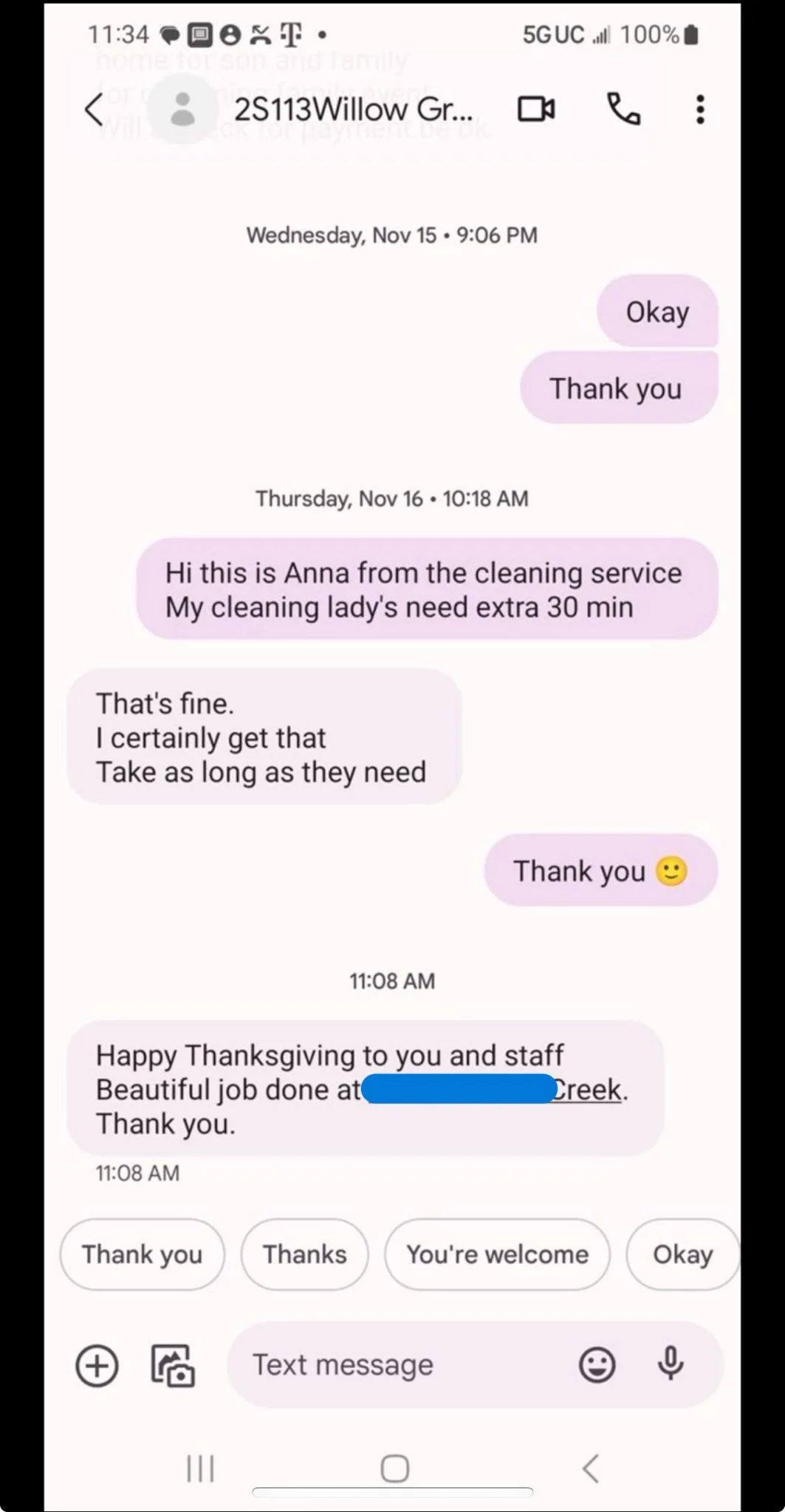The height and width of the screenshot is (1512, 785).
Task: Open the underlined Creek address link
Action: [588, 1090]
